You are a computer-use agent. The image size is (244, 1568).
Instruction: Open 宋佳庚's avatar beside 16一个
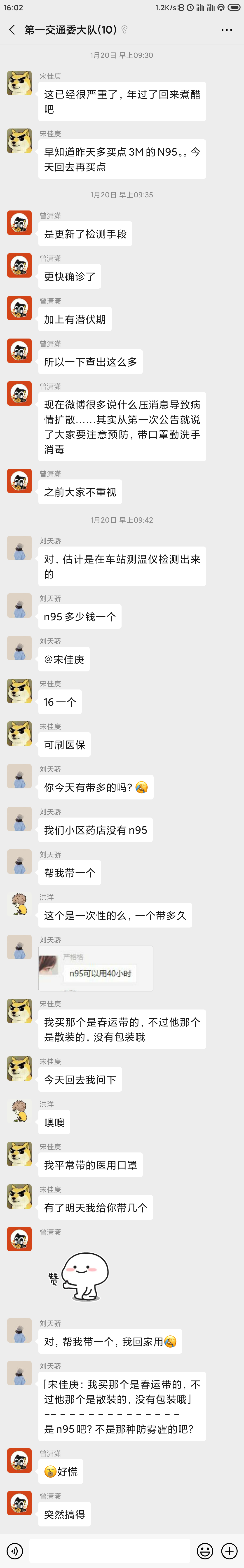pyautogui.click(x=19, y=691)
